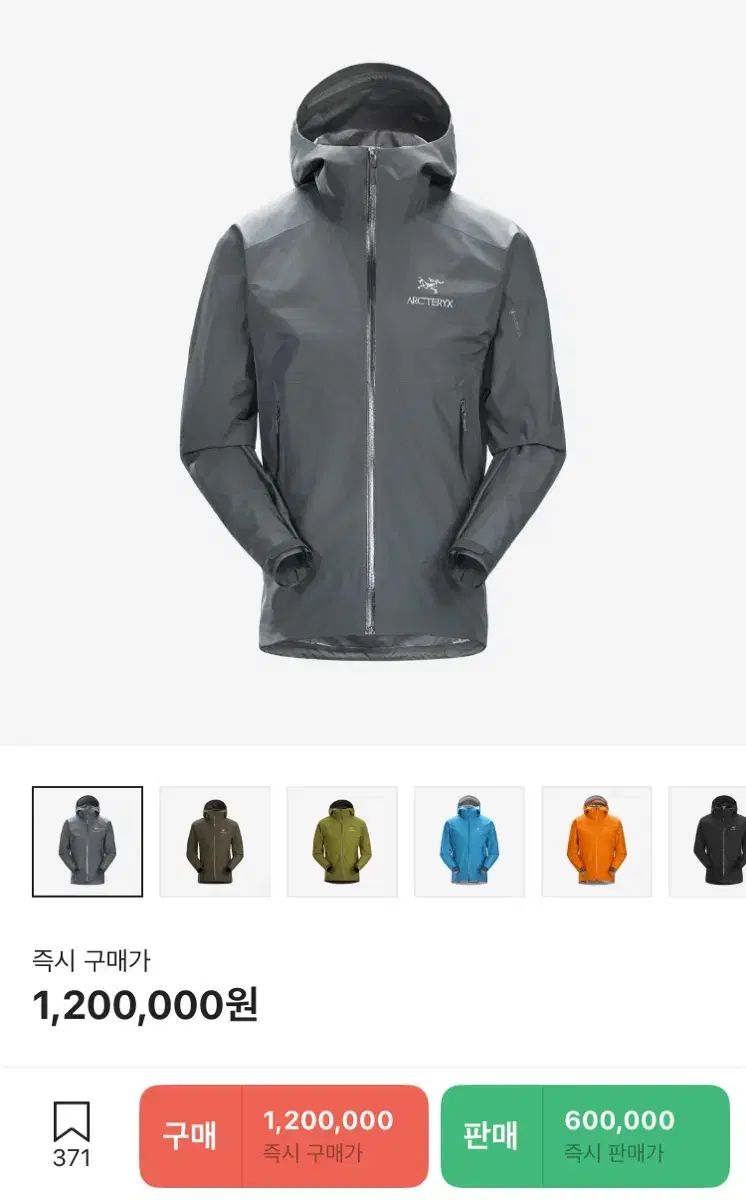This screenshot has height=1200, width=746.
Task: Tap the green 판매 sell button
Action: coord(585,1136)
